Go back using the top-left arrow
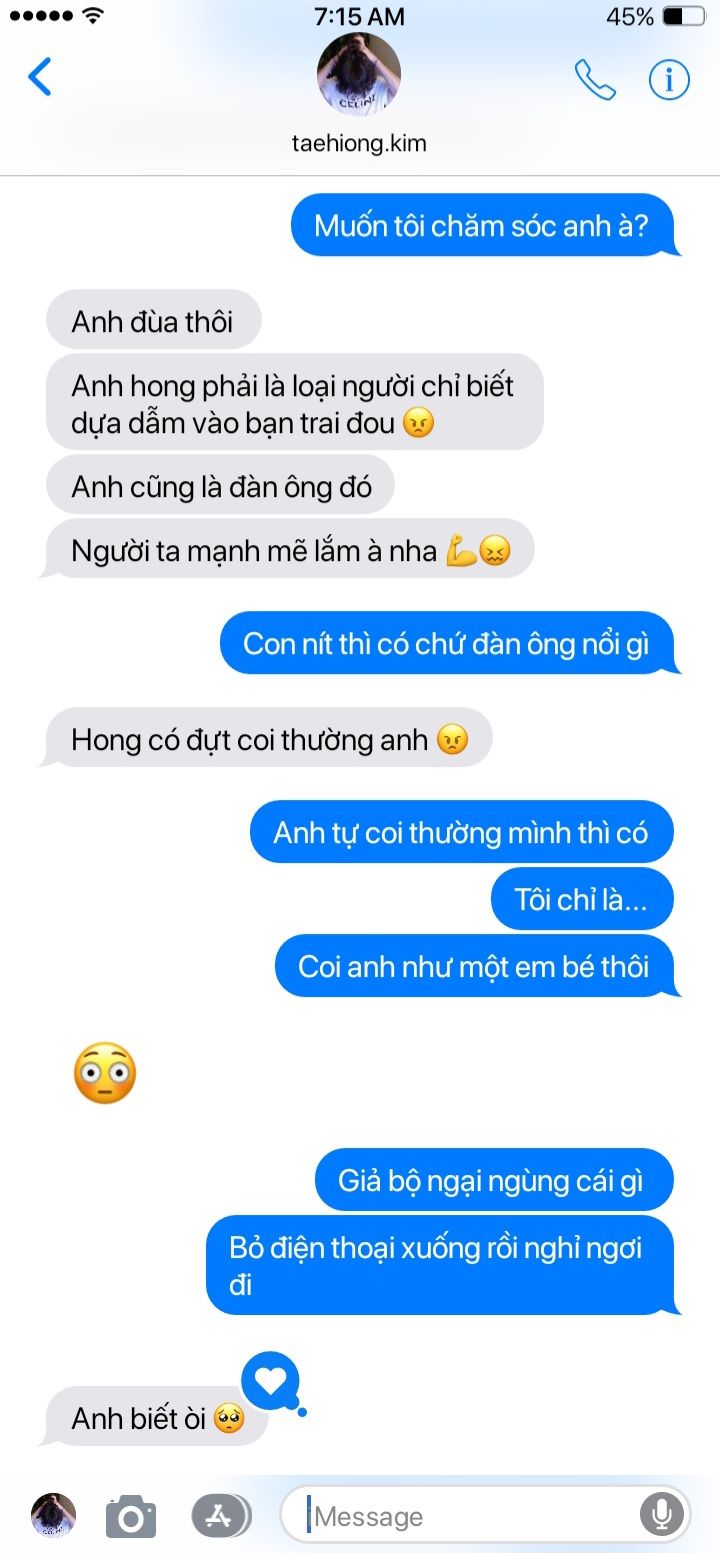The image size is (720, 1553). point(39,77)
